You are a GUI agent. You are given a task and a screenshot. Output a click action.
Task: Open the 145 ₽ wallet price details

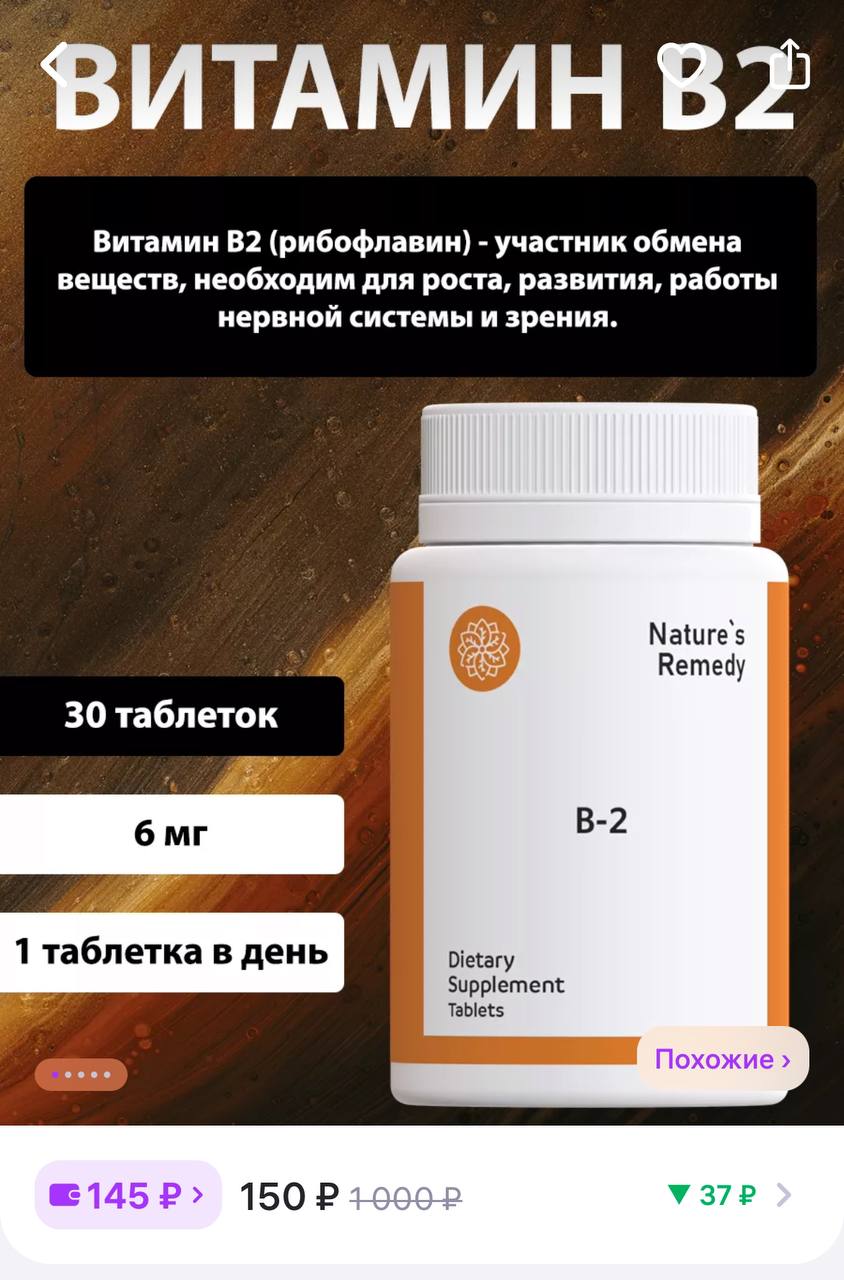click(x=128, y=1195)
